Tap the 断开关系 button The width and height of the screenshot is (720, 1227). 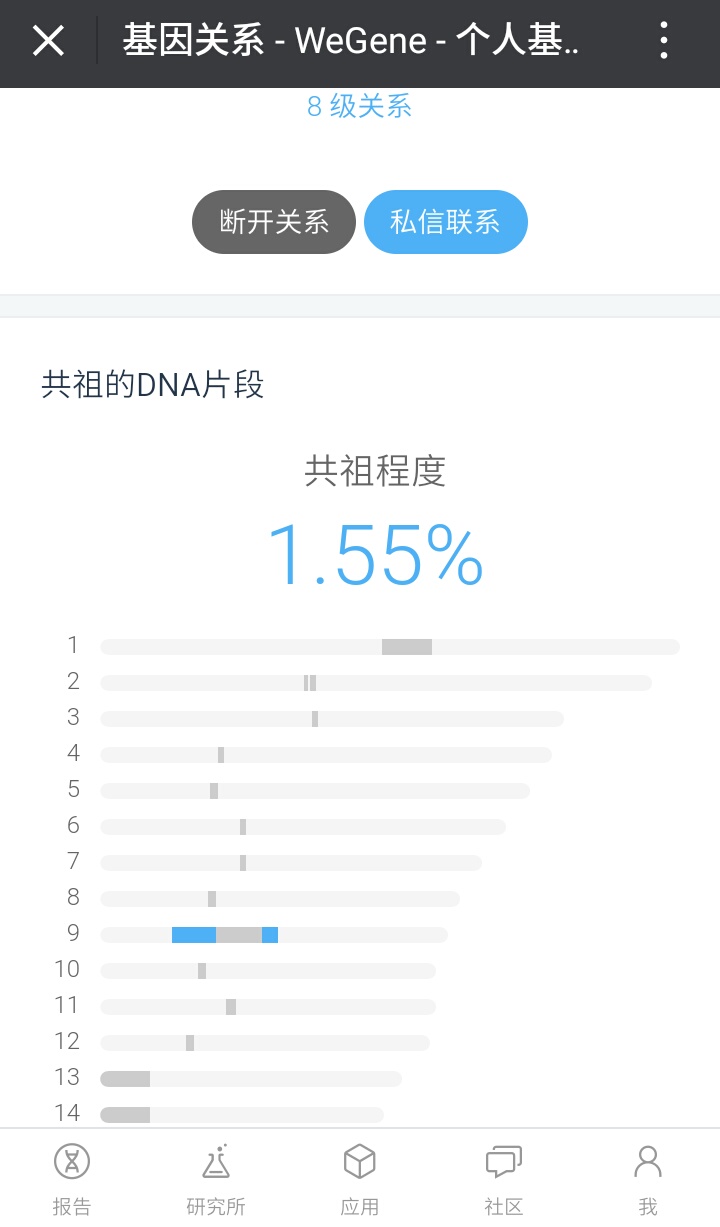274,222
